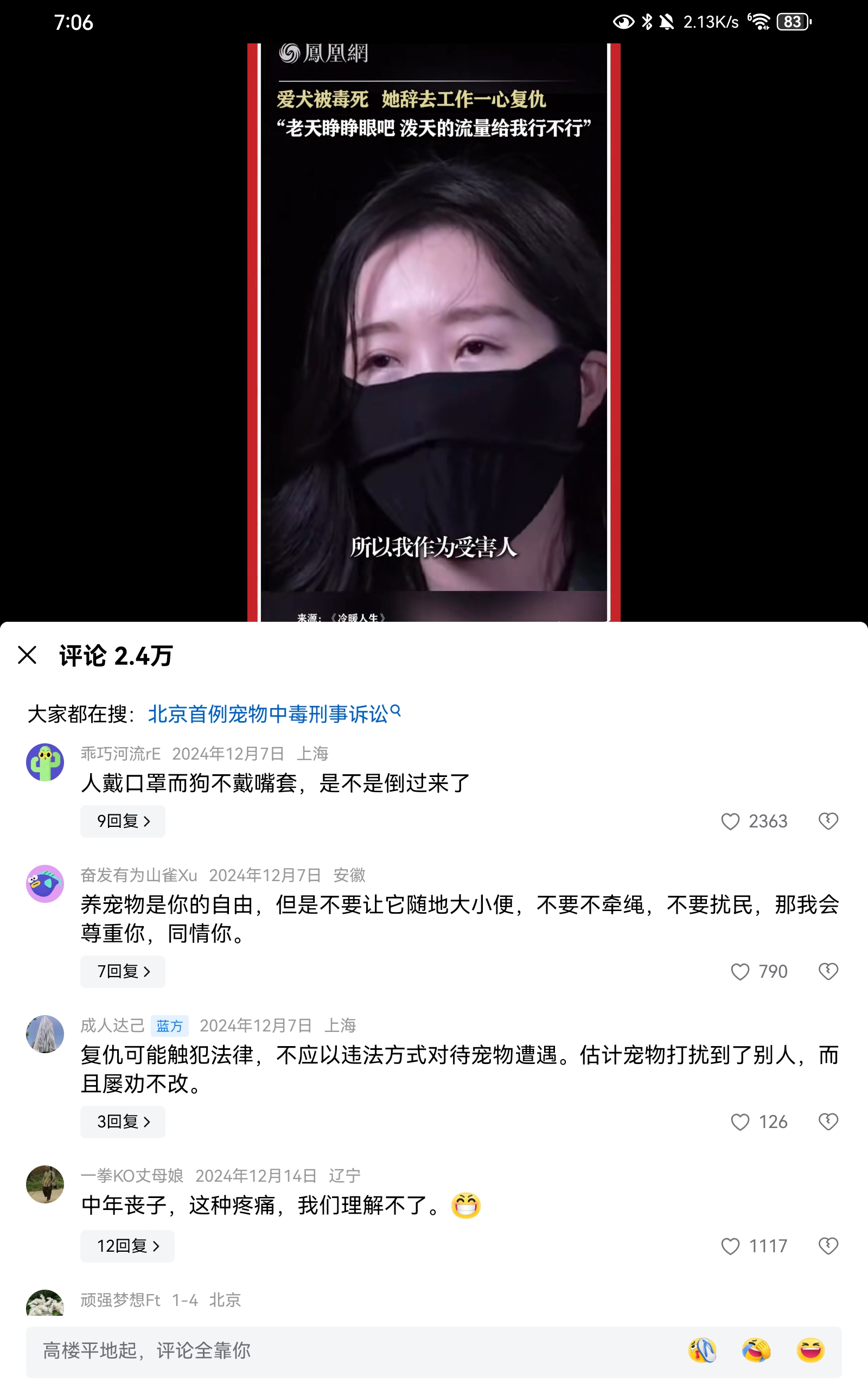Screen dimensions: 868x1389
Task: Expand 9回复 under 乖巧河流rE's comment
Action: pyautogui.click(x=123, y=821)
